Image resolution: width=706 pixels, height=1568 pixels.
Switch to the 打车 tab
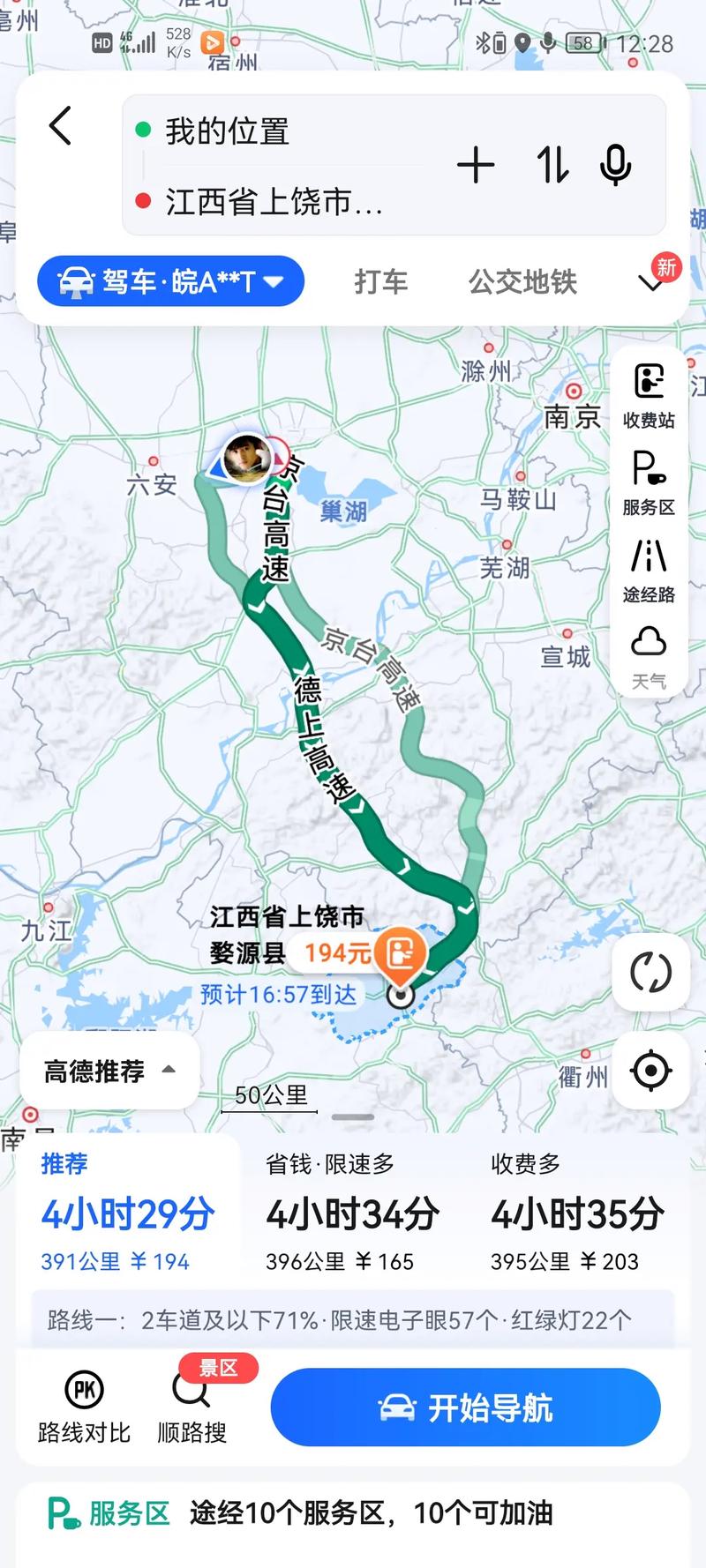click(381, 282)
